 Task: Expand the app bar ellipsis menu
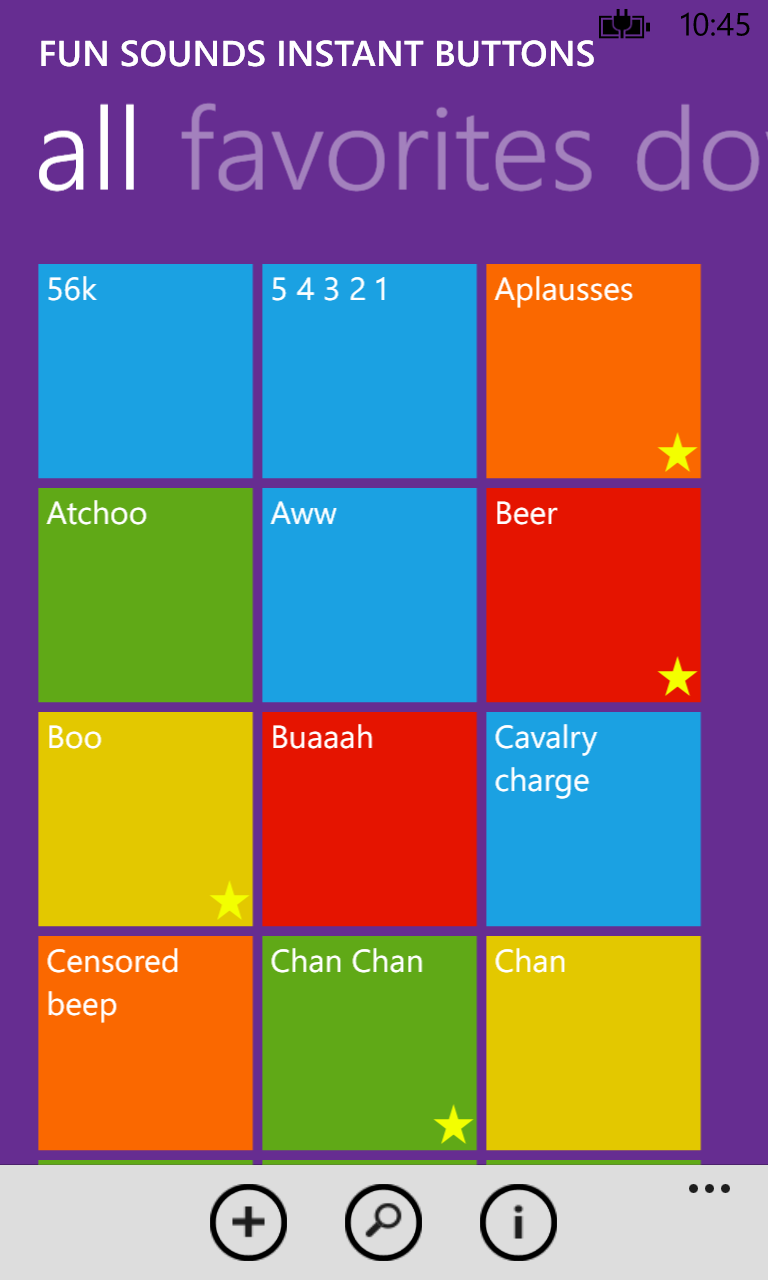709,1189
